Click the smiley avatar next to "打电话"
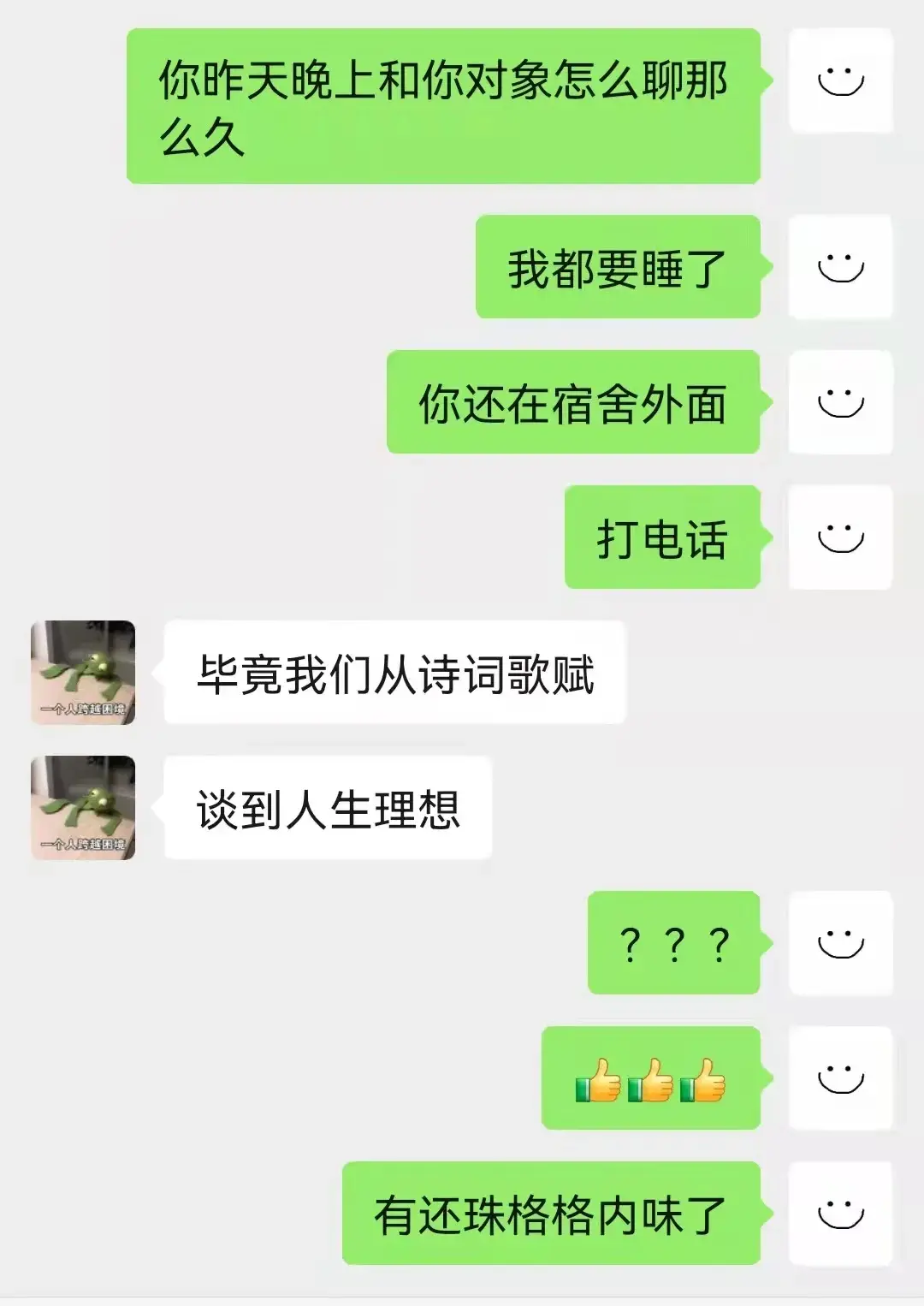Screen dimensions: 924x1306 [840, 537]
